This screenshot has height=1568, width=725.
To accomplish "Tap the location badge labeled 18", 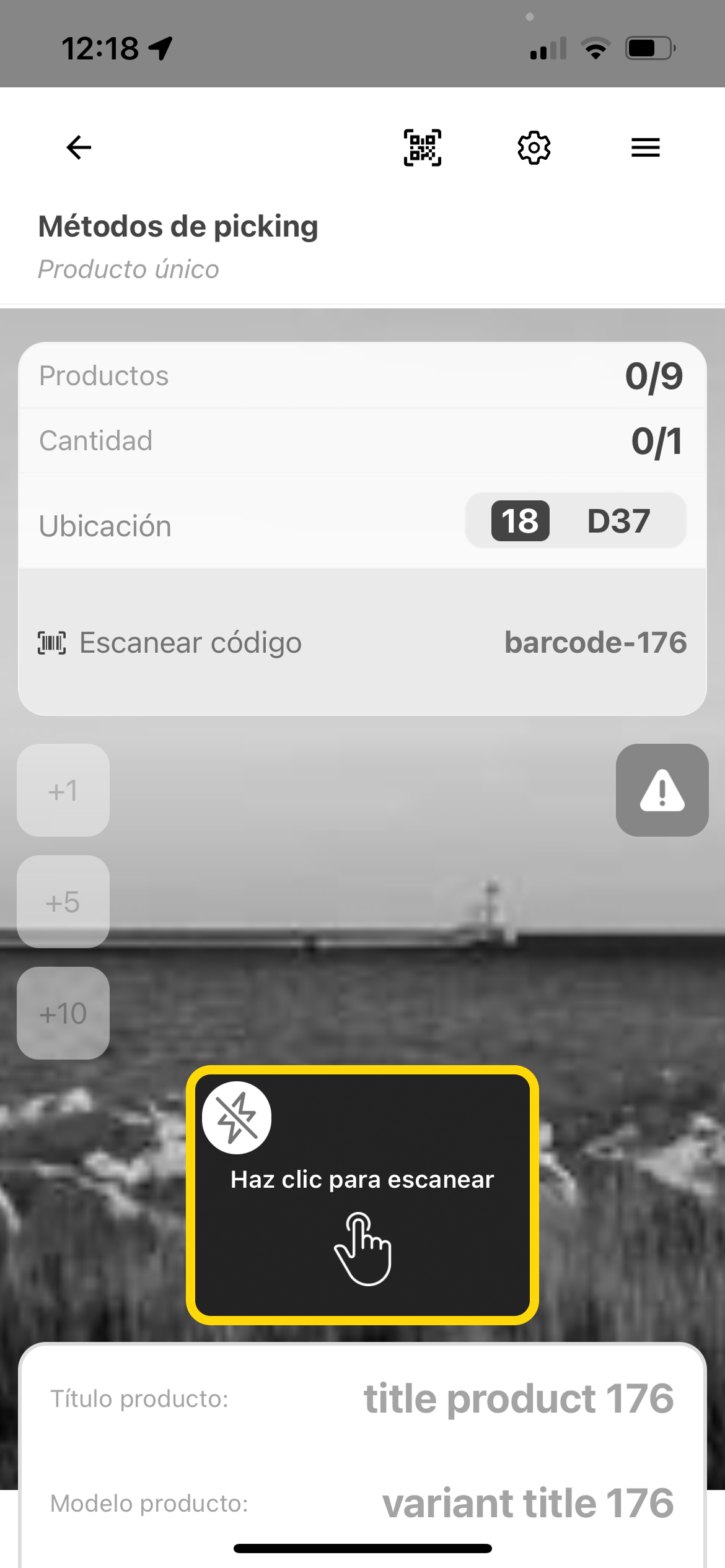I will pos(521,522).
